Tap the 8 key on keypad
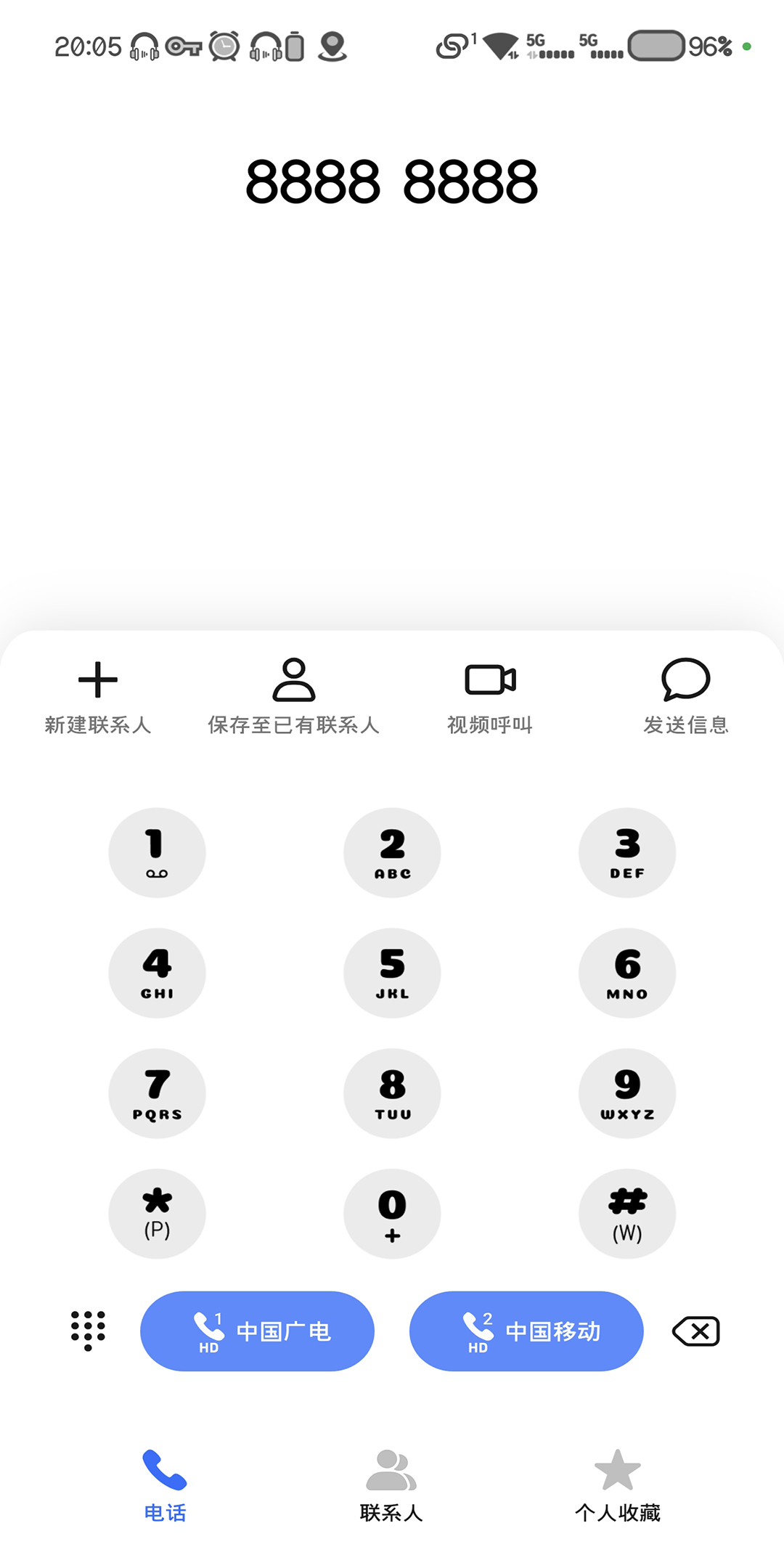 coord(392,1093)
